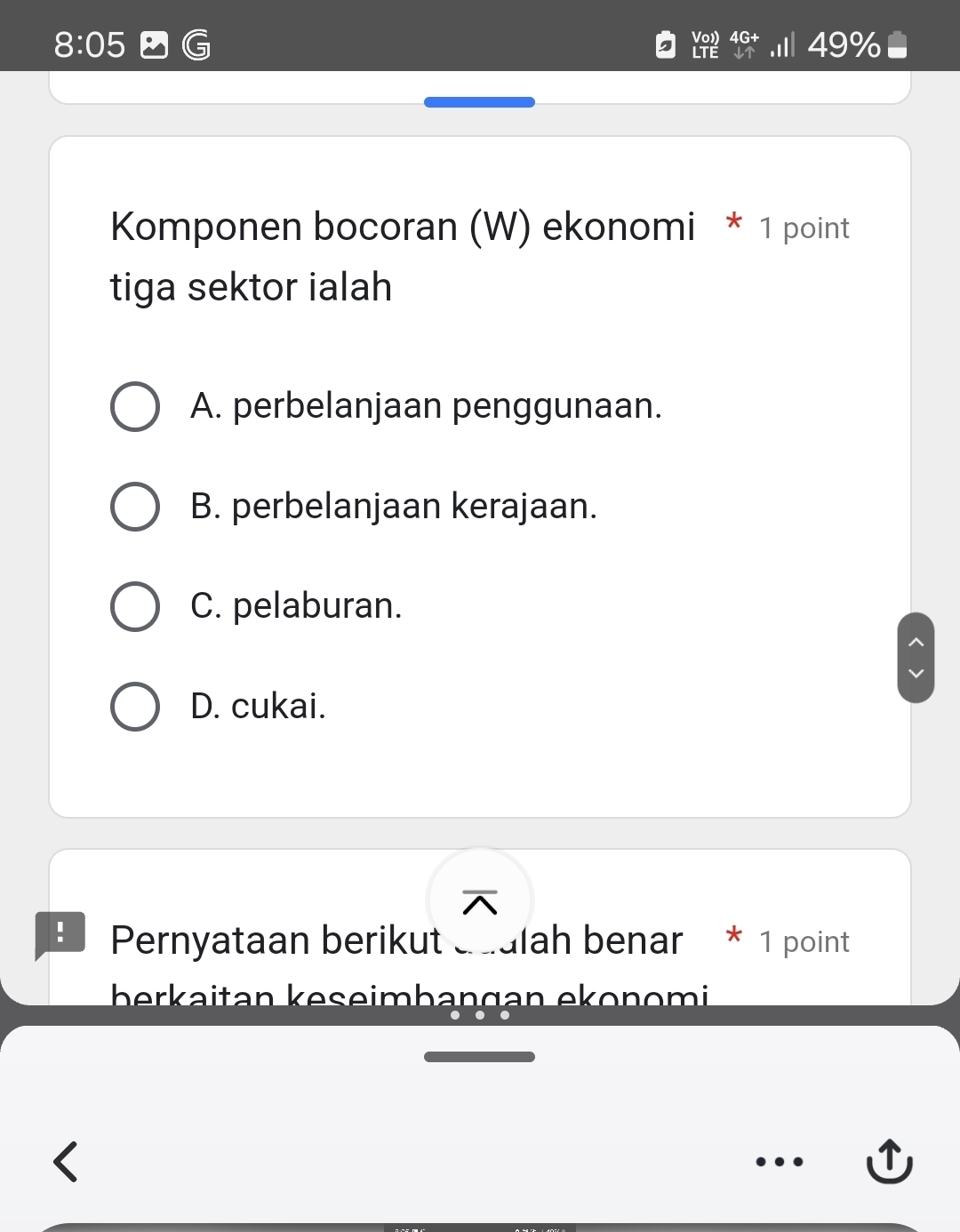
Task: Go back using the bottom arrow
Action: pos(66,1161)
